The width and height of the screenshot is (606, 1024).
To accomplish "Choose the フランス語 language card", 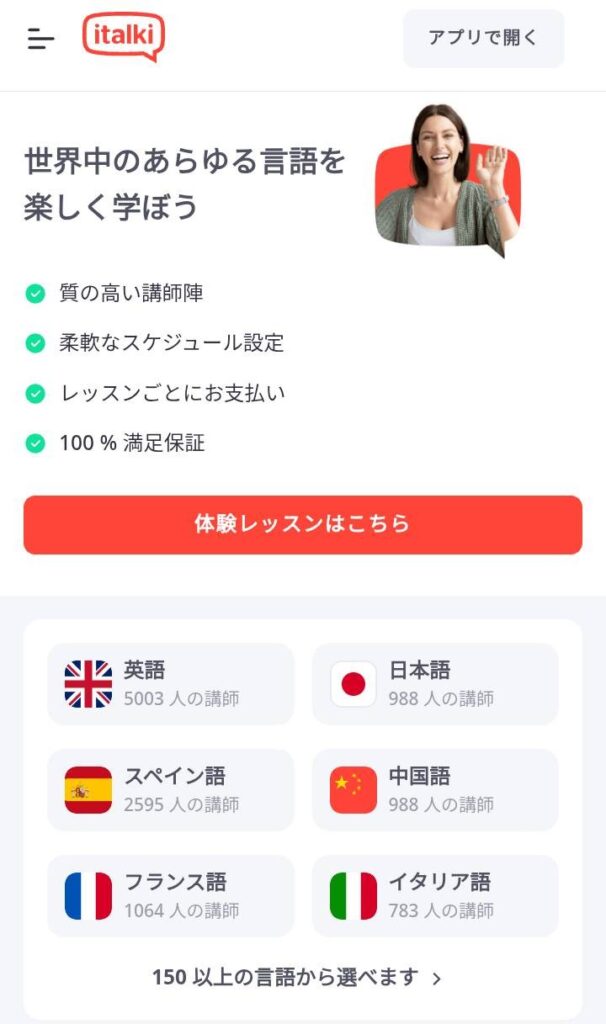I will pos(171,896).
